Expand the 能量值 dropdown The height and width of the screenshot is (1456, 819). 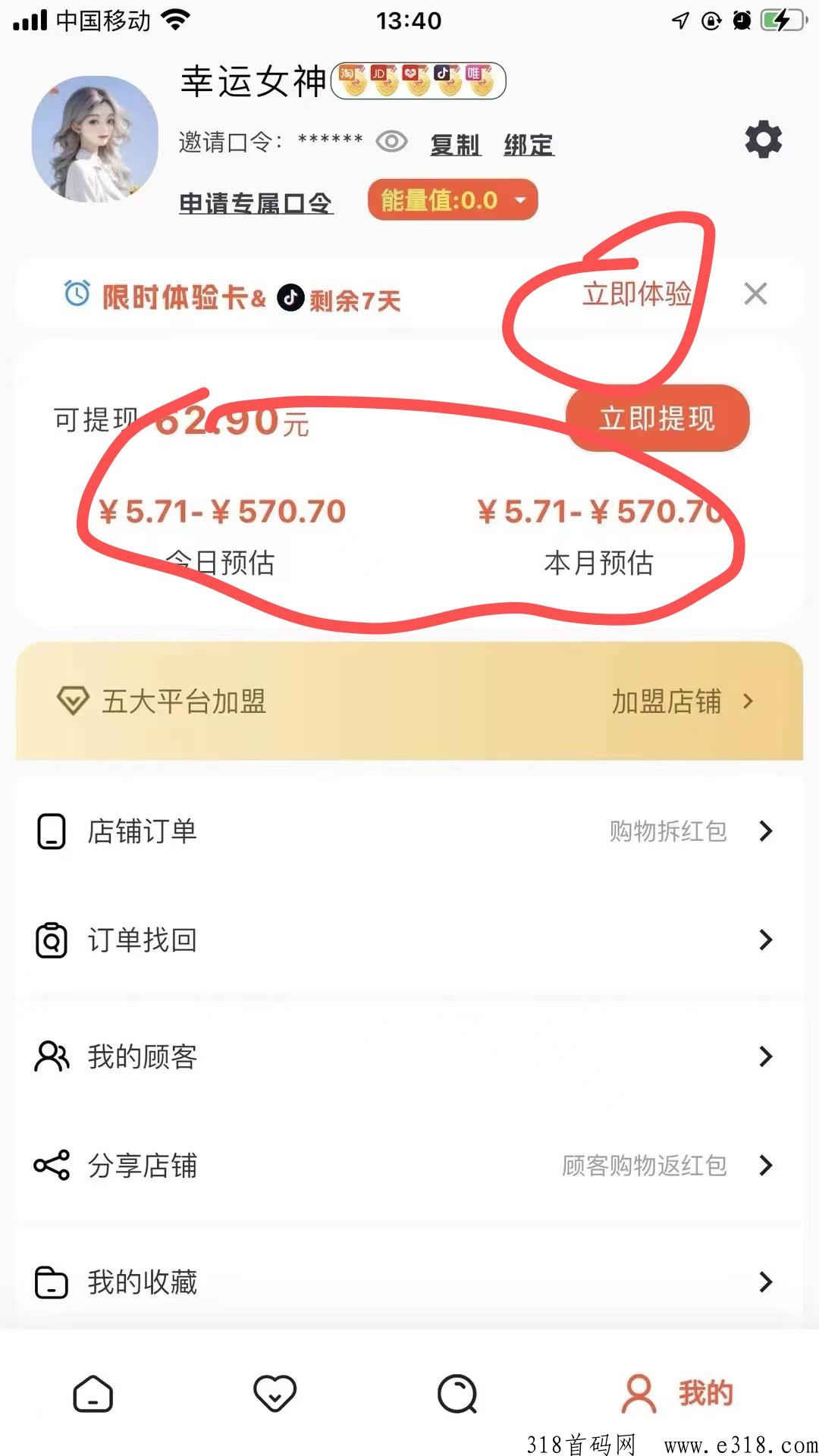pyautogui.click(x=453, y=200)
